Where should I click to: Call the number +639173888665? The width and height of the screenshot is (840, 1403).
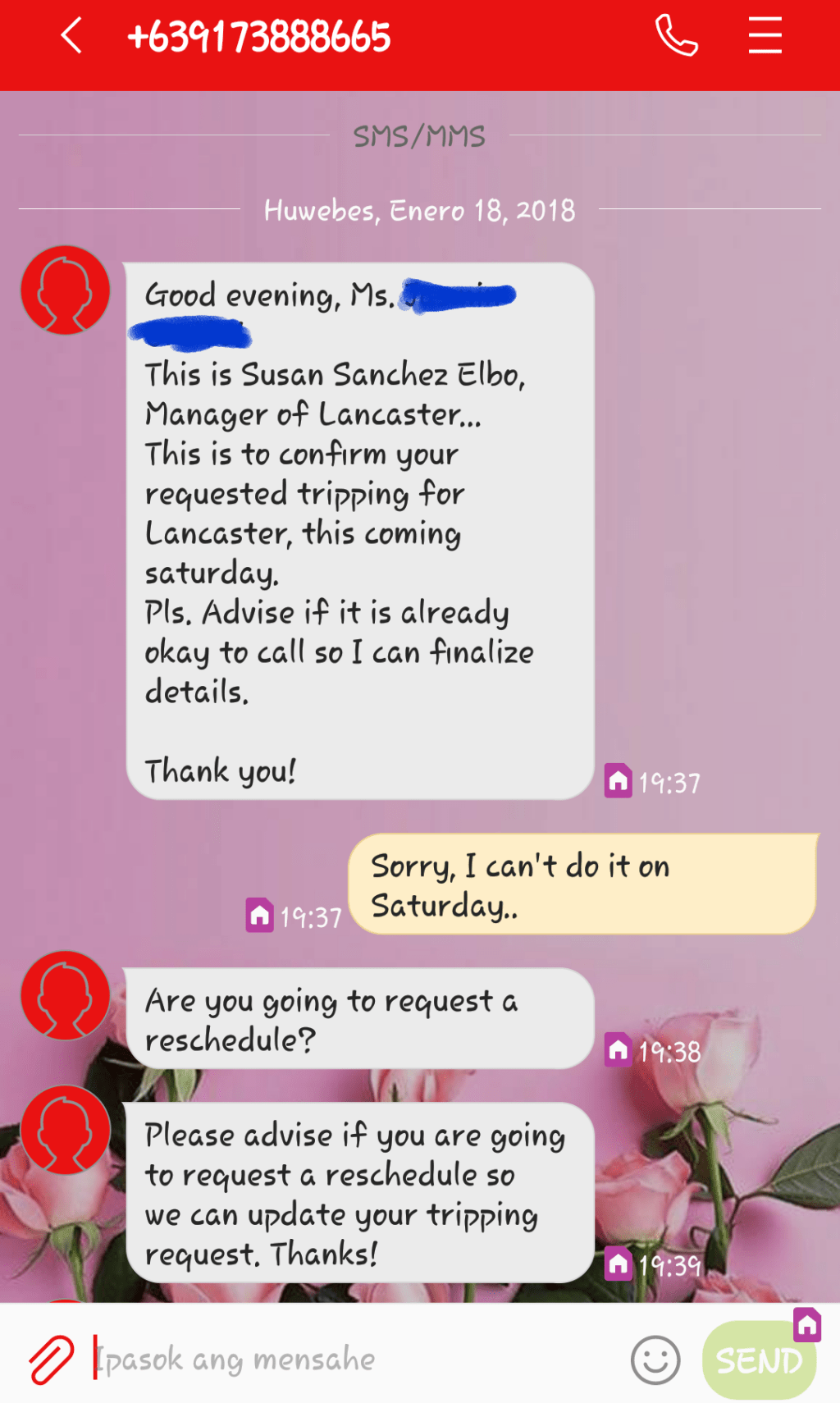coord(676,37)
